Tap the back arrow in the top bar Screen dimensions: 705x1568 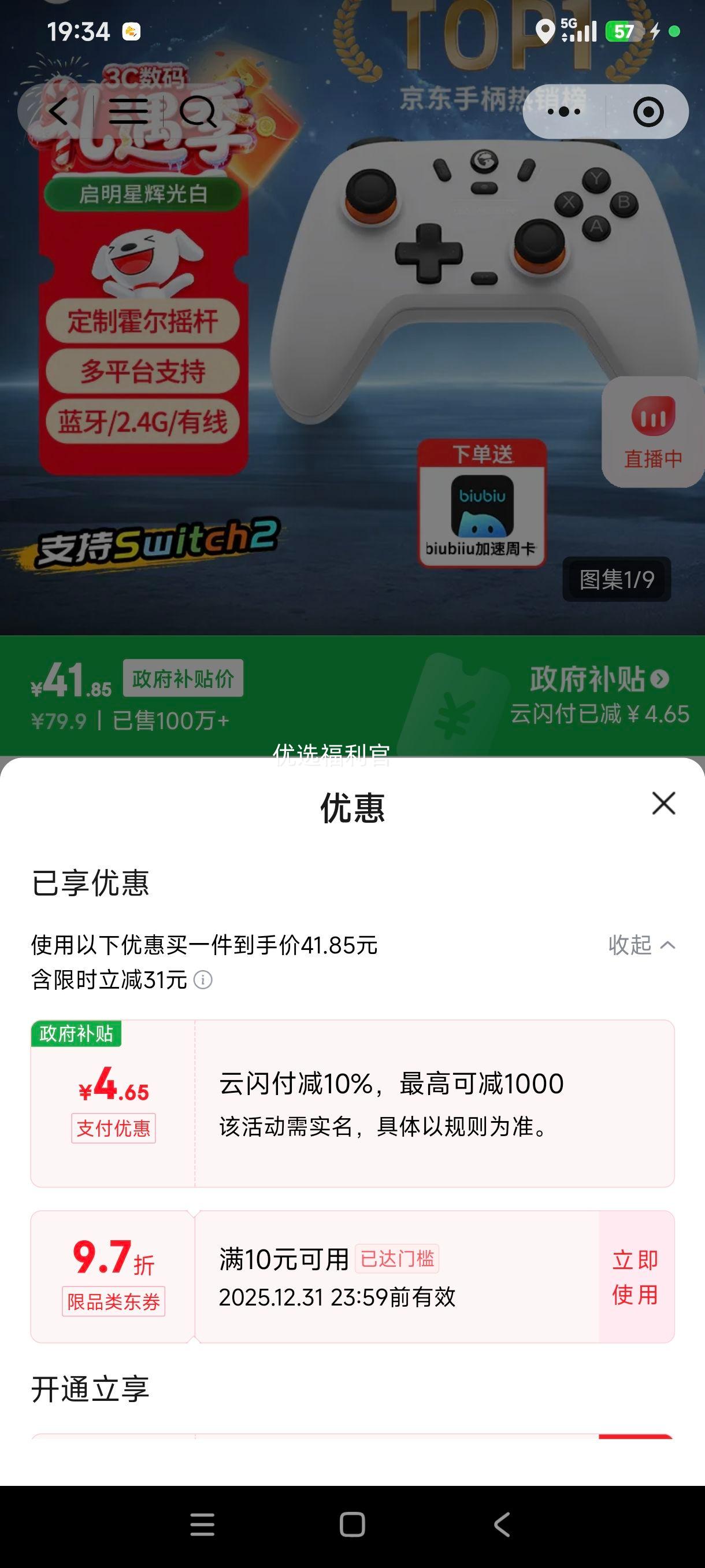coord(58,112)
